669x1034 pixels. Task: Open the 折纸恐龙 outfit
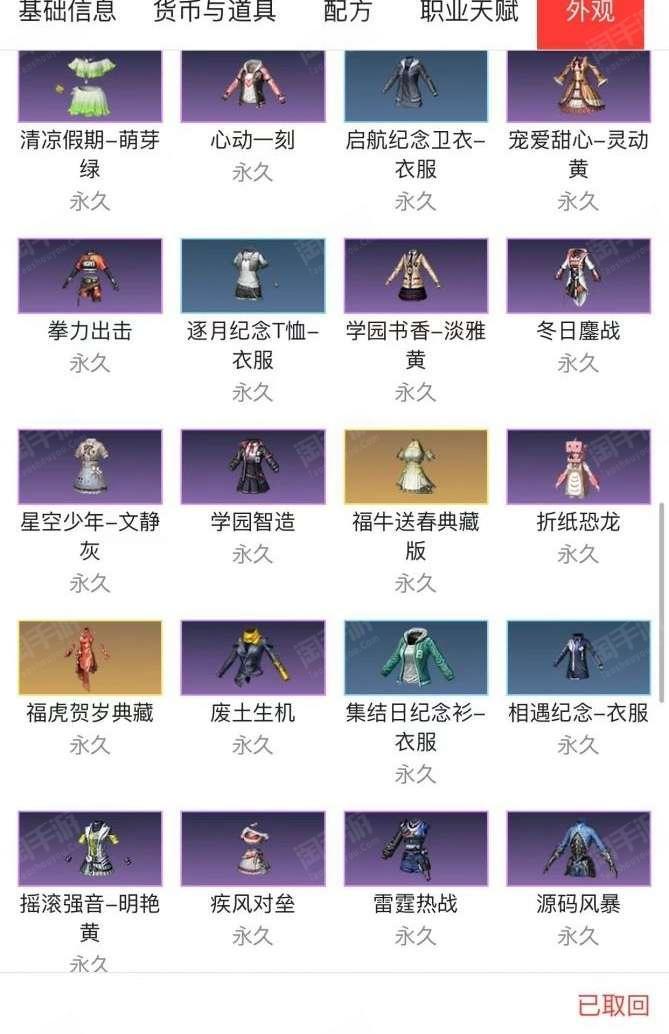point(578,467)
